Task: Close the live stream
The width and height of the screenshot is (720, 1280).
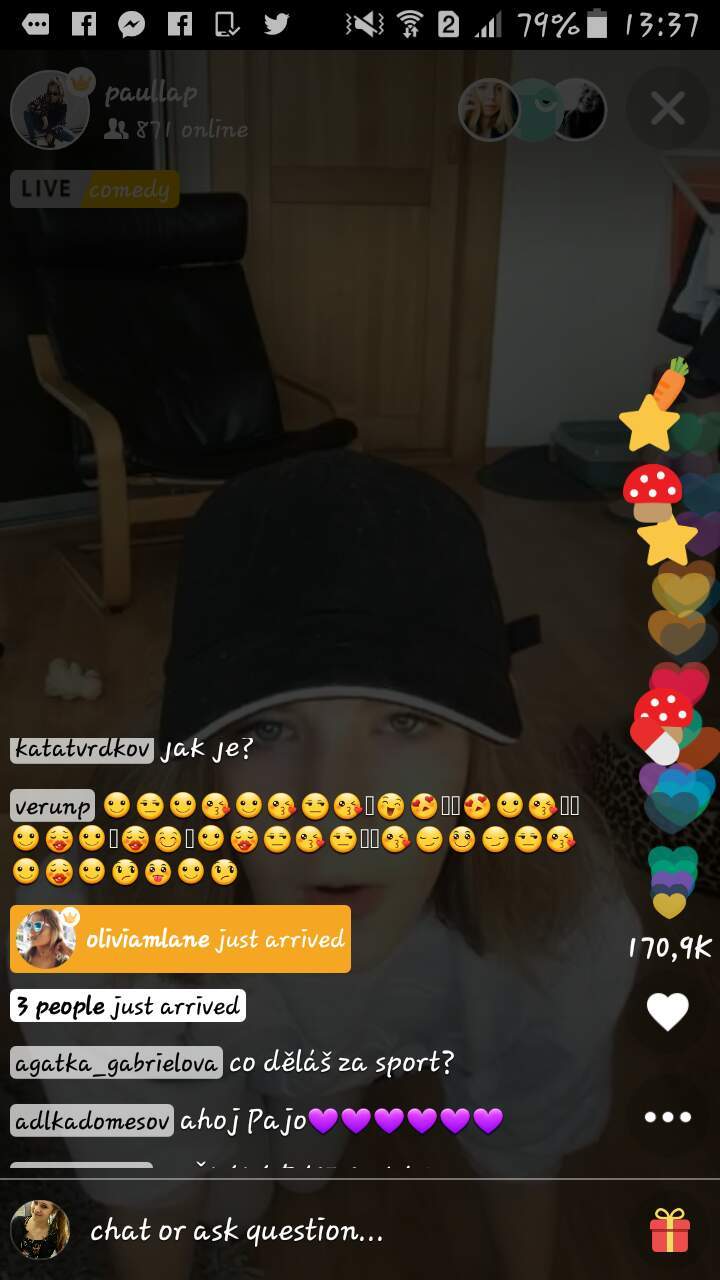Action: [x=667, y=109]
